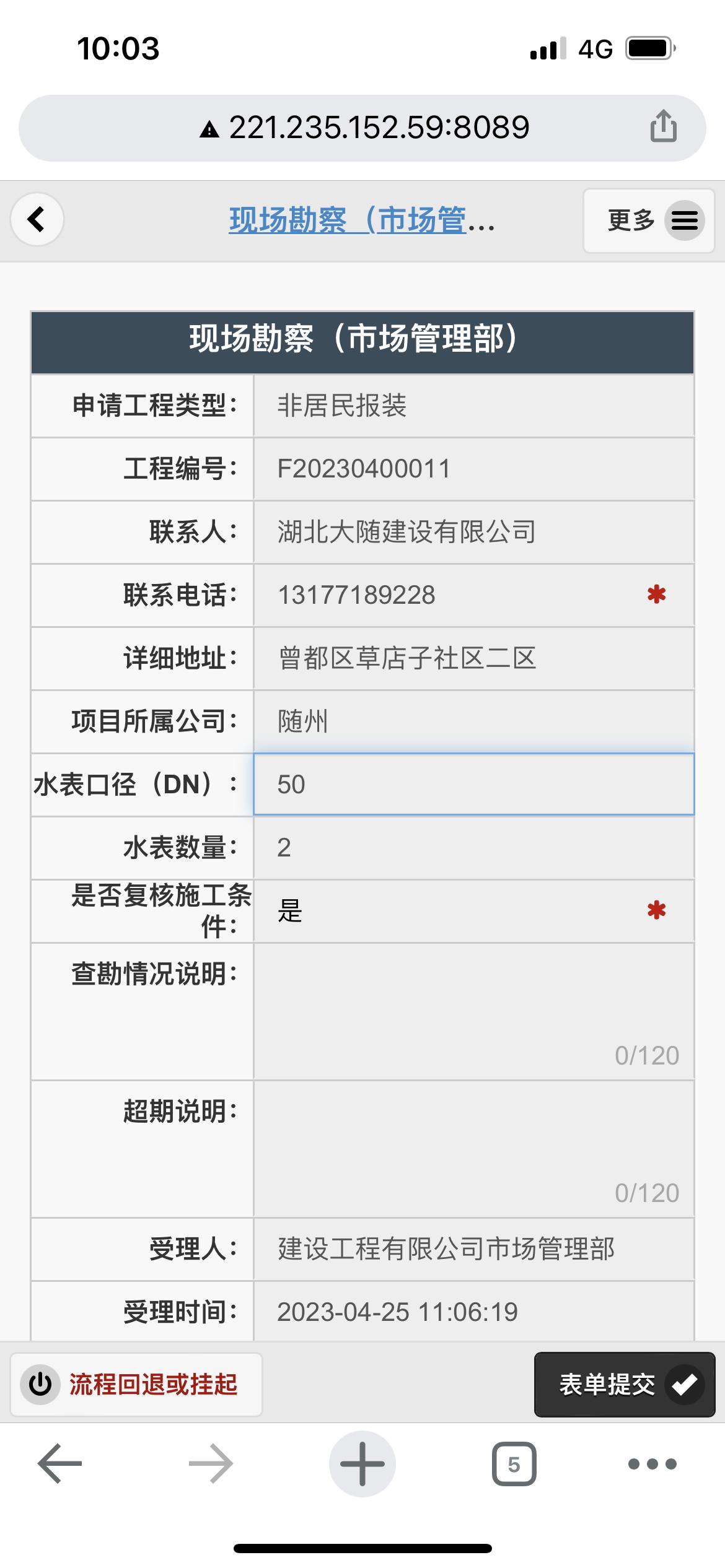Share the page from the address bar
The image size is (725, 1568).
pos(663,127)
